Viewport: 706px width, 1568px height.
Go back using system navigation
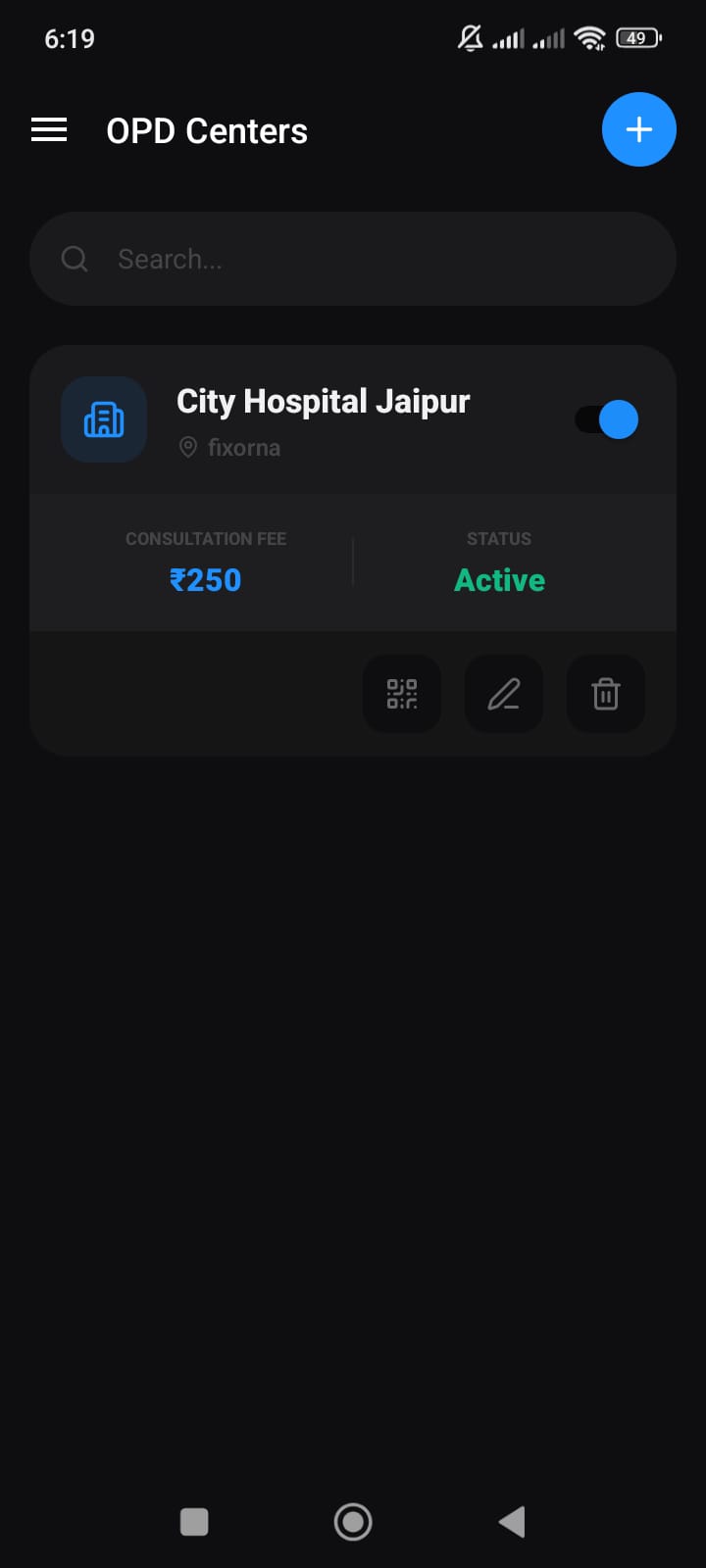(x=512, y=1522)
